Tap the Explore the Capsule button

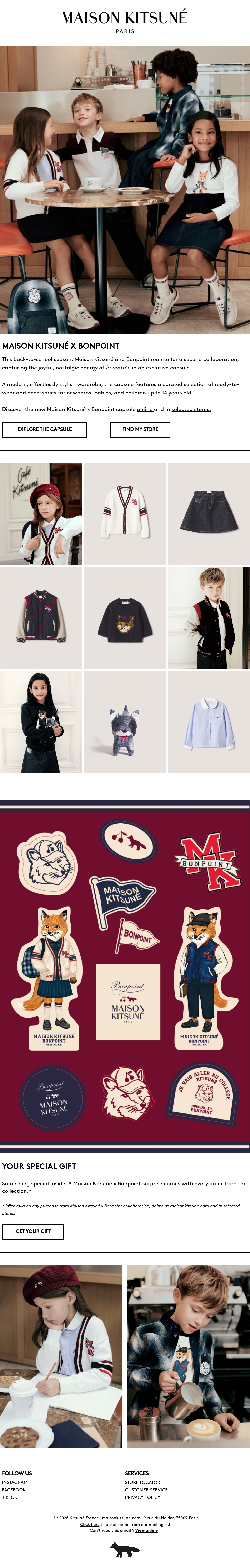pyautogui.click(x=45, y=429)
